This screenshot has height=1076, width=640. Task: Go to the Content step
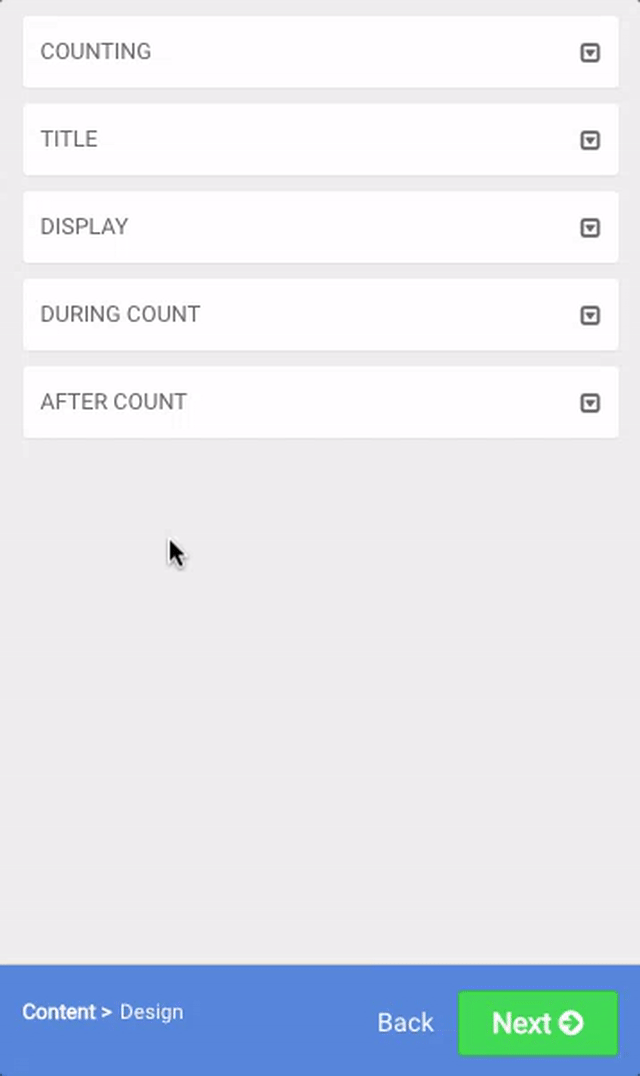pos(59,1012)
